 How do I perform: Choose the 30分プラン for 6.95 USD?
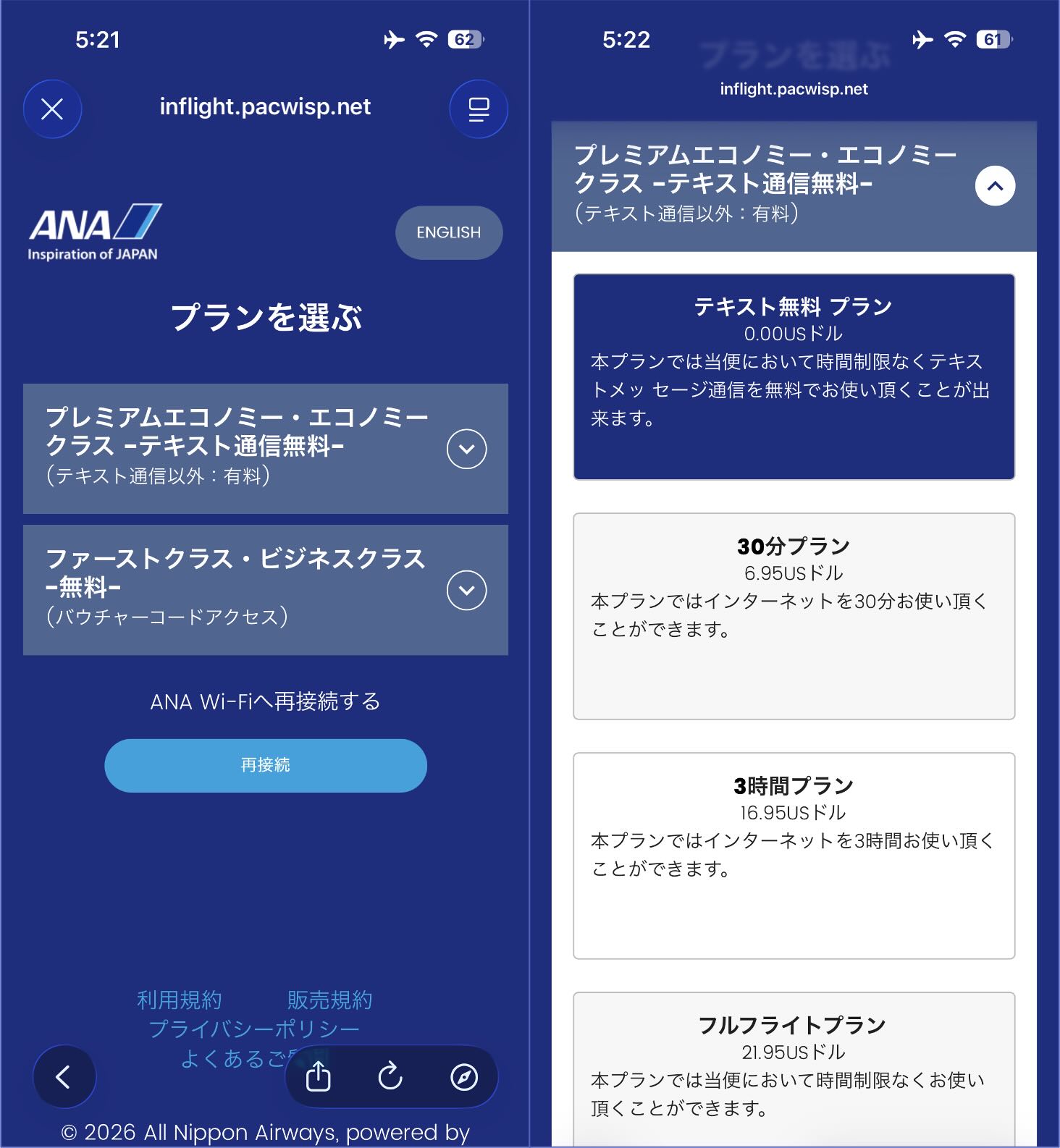click(794, 616)
